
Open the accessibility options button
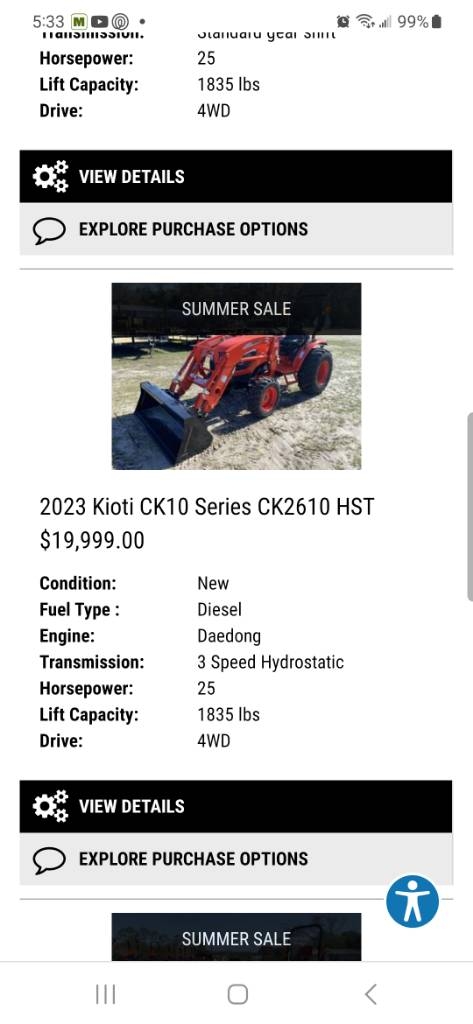coord(412,901)
